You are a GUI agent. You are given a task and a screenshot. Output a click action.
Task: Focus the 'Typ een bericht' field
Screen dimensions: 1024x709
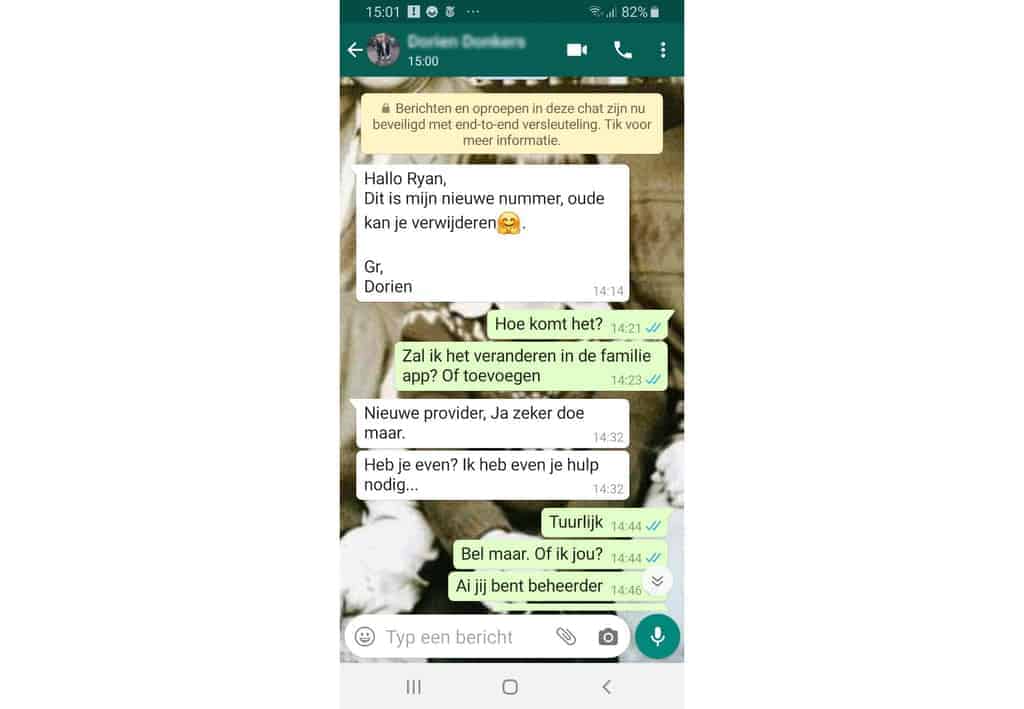(460, 637)
